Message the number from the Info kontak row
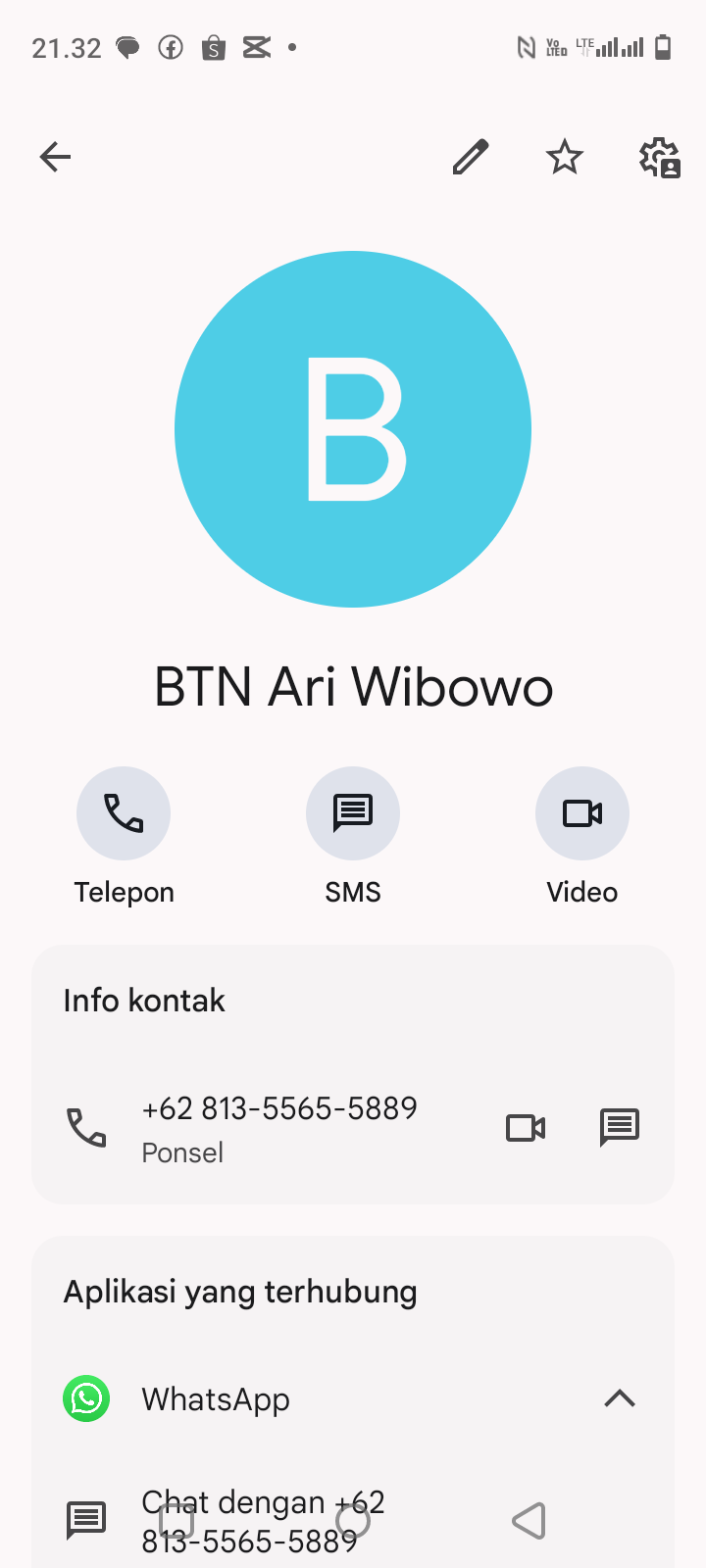706x1568 pixels. (x=620, y=1128)
